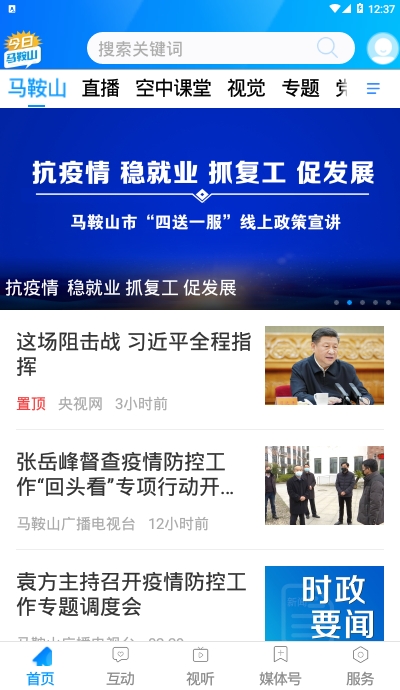400x690 pixels.
Task: Switch to the 视觉 tab
Action: (246, 88)
